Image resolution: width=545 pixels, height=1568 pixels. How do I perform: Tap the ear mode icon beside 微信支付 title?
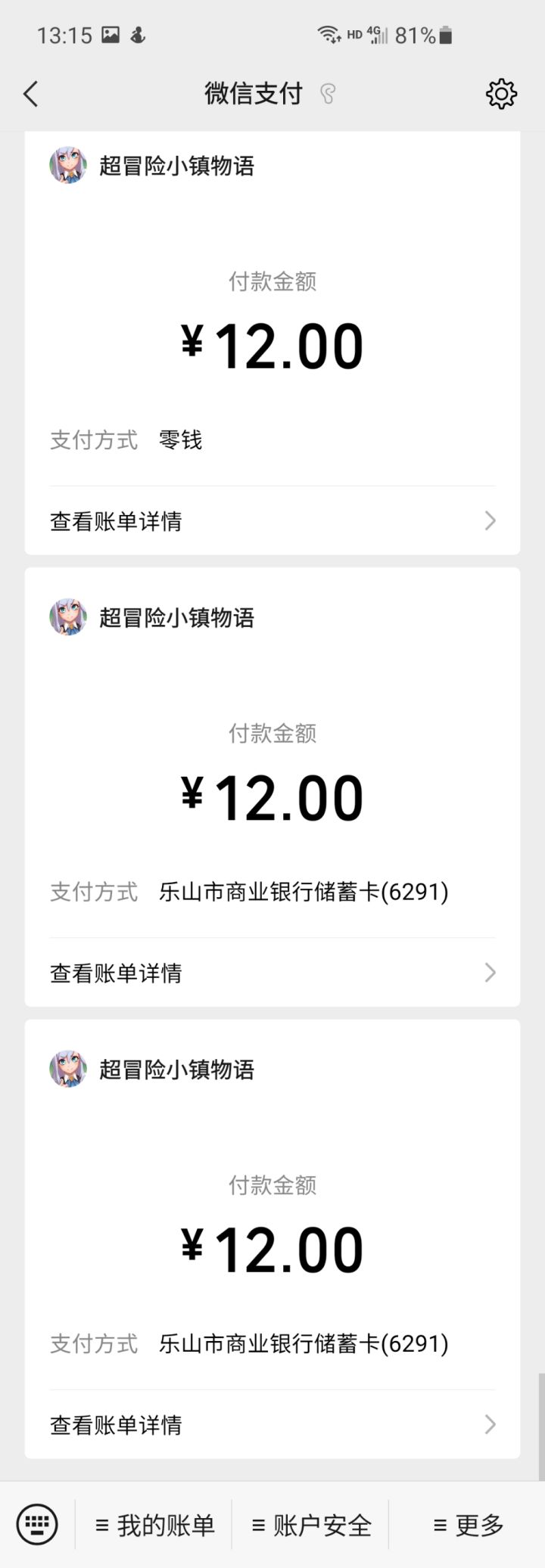point(327,94)
